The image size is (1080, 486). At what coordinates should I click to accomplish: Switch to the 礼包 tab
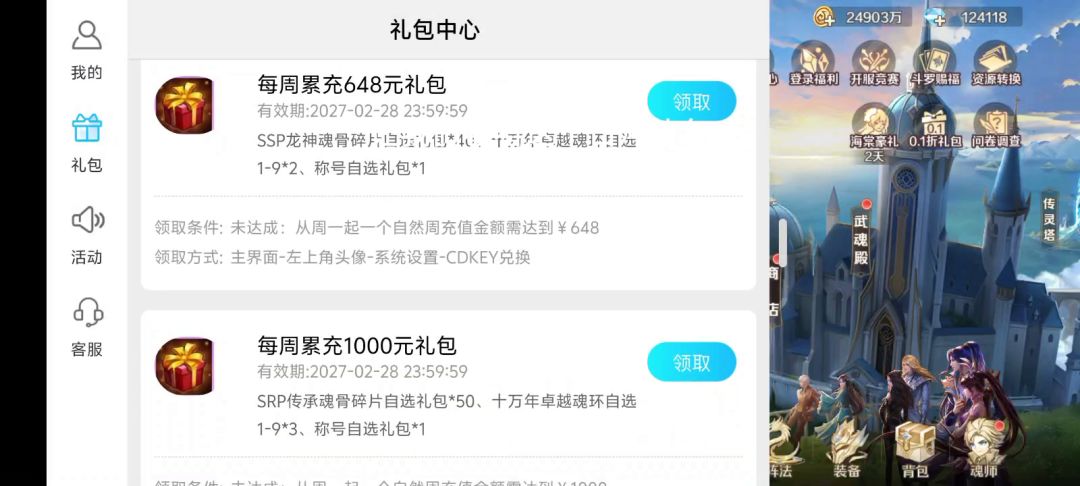(87, 141)
